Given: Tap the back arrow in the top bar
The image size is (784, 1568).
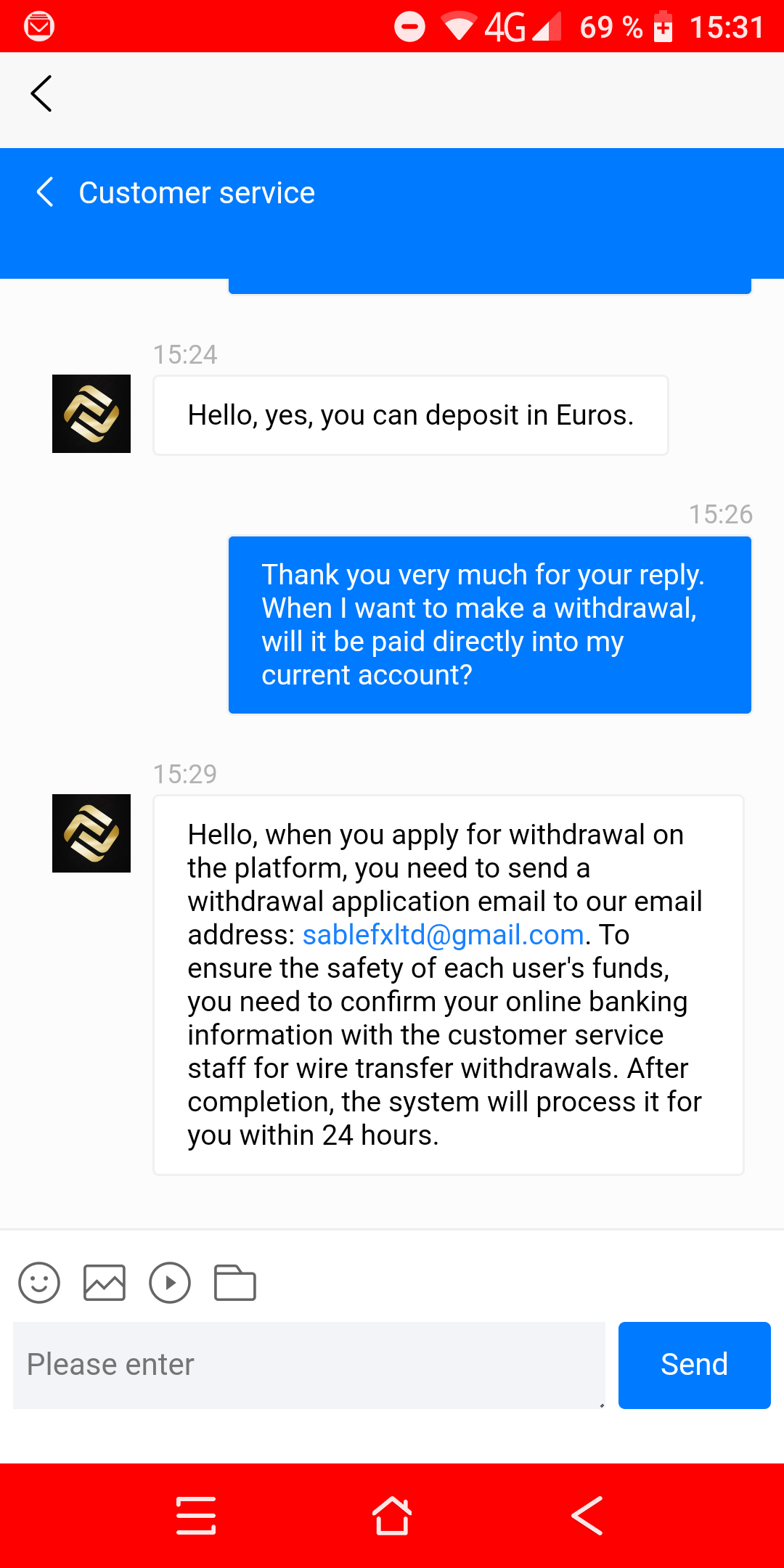Looking at the screenshot, I should click(x=41, y=94).
